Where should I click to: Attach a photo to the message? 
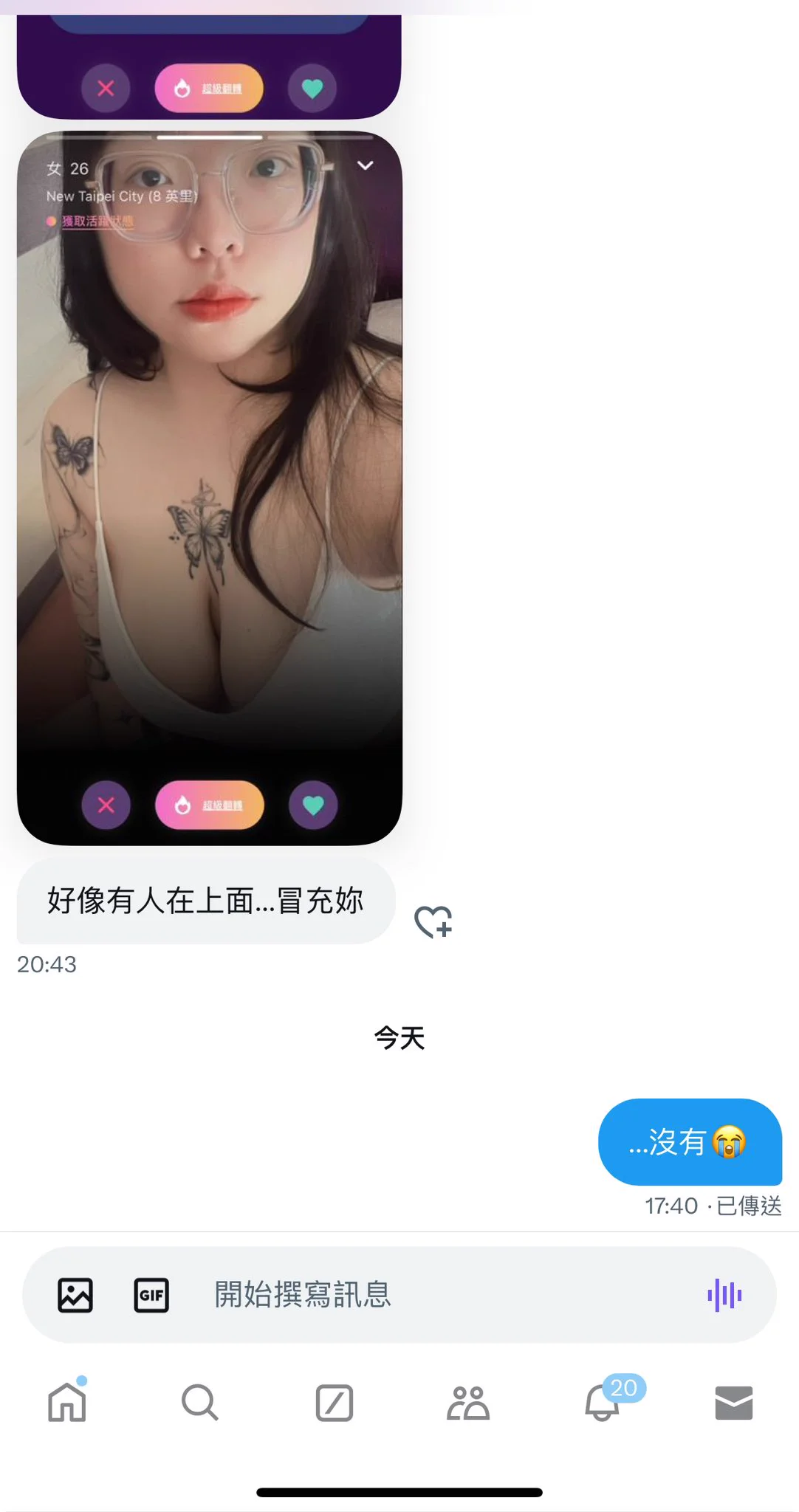(x=75, y=1295)
